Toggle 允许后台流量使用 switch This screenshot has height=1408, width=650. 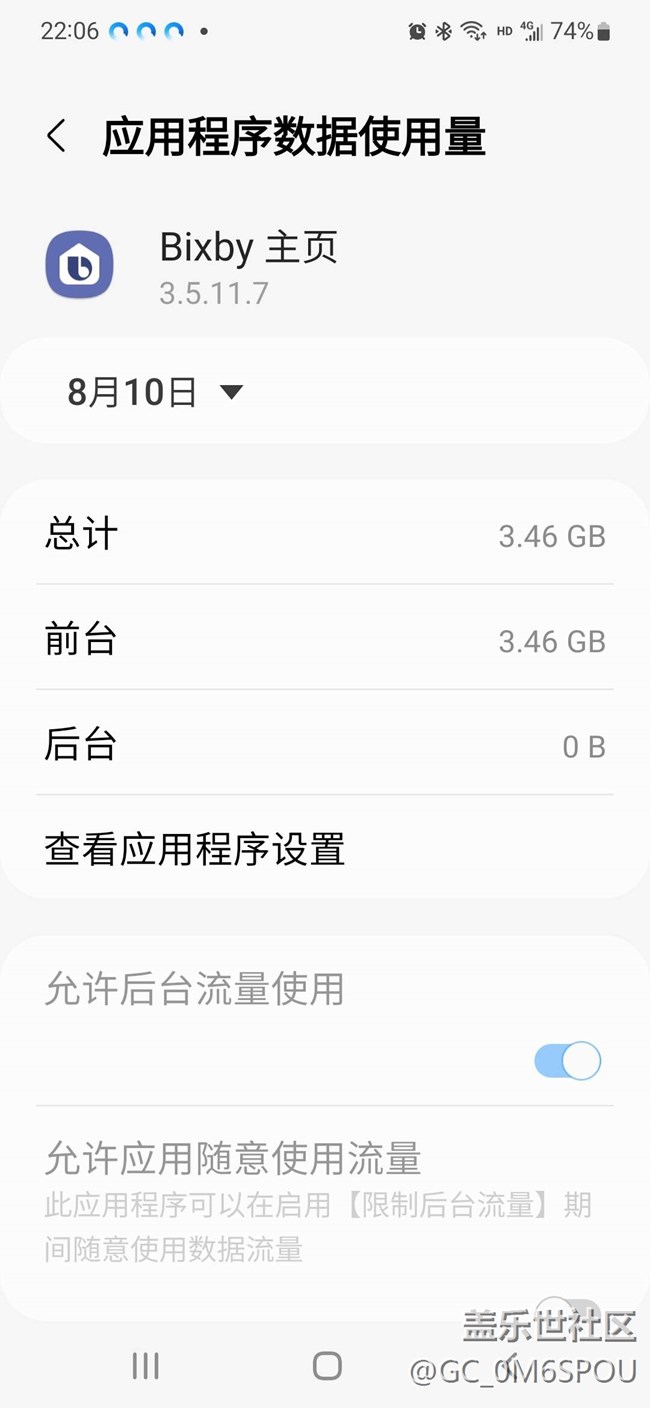(x=567, y=1061)
